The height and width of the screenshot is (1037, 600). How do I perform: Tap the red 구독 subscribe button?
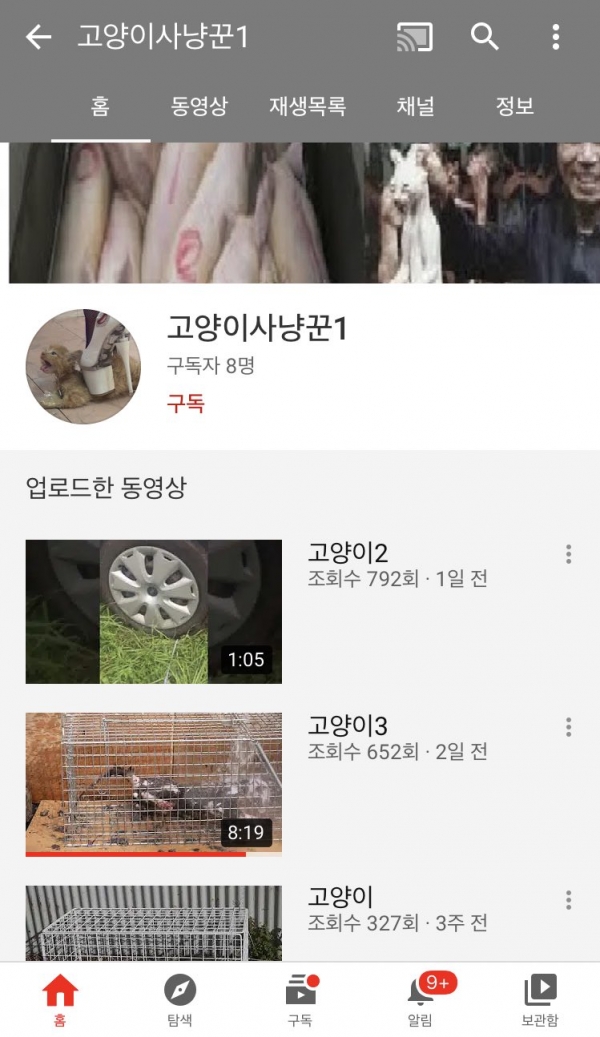[185, 404]
